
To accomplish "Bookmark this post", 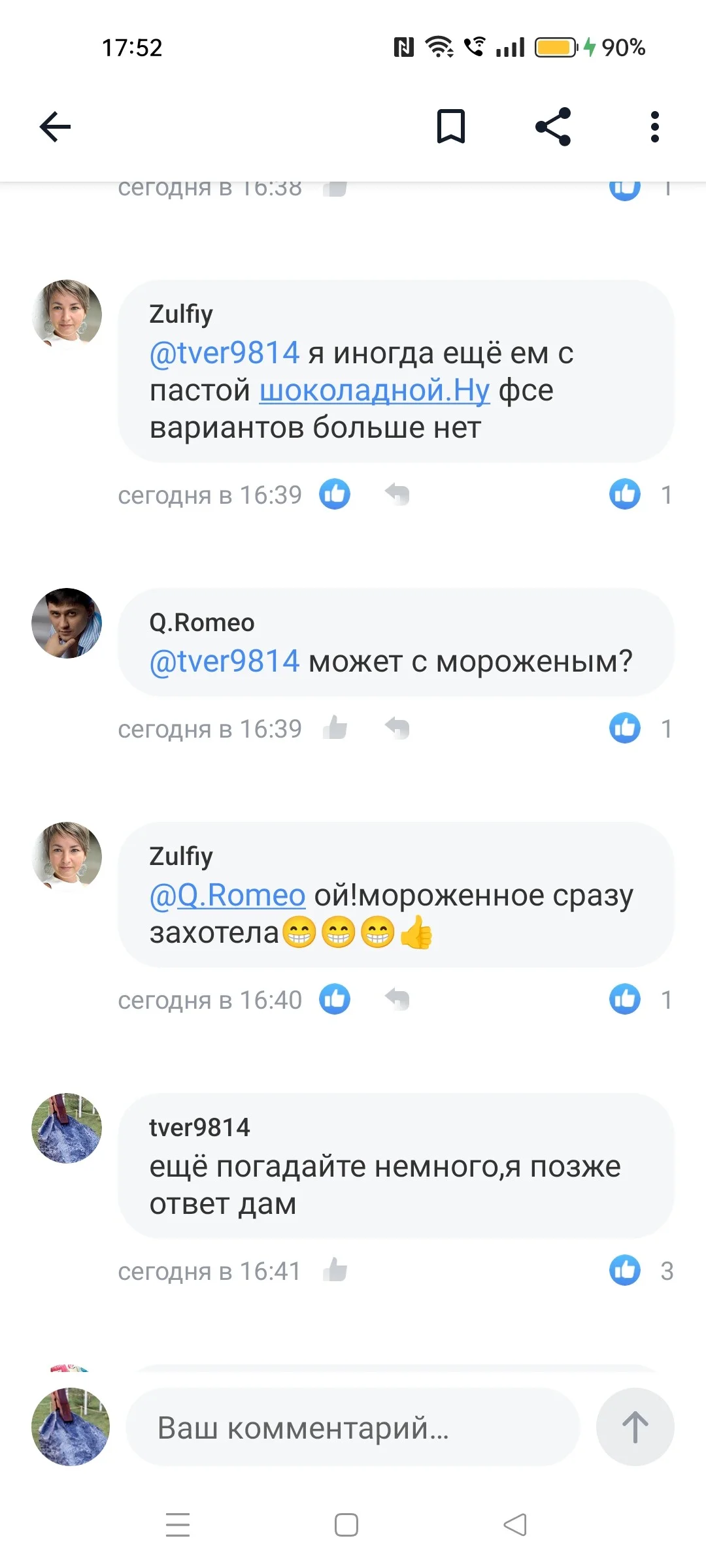I will point(451,127).
